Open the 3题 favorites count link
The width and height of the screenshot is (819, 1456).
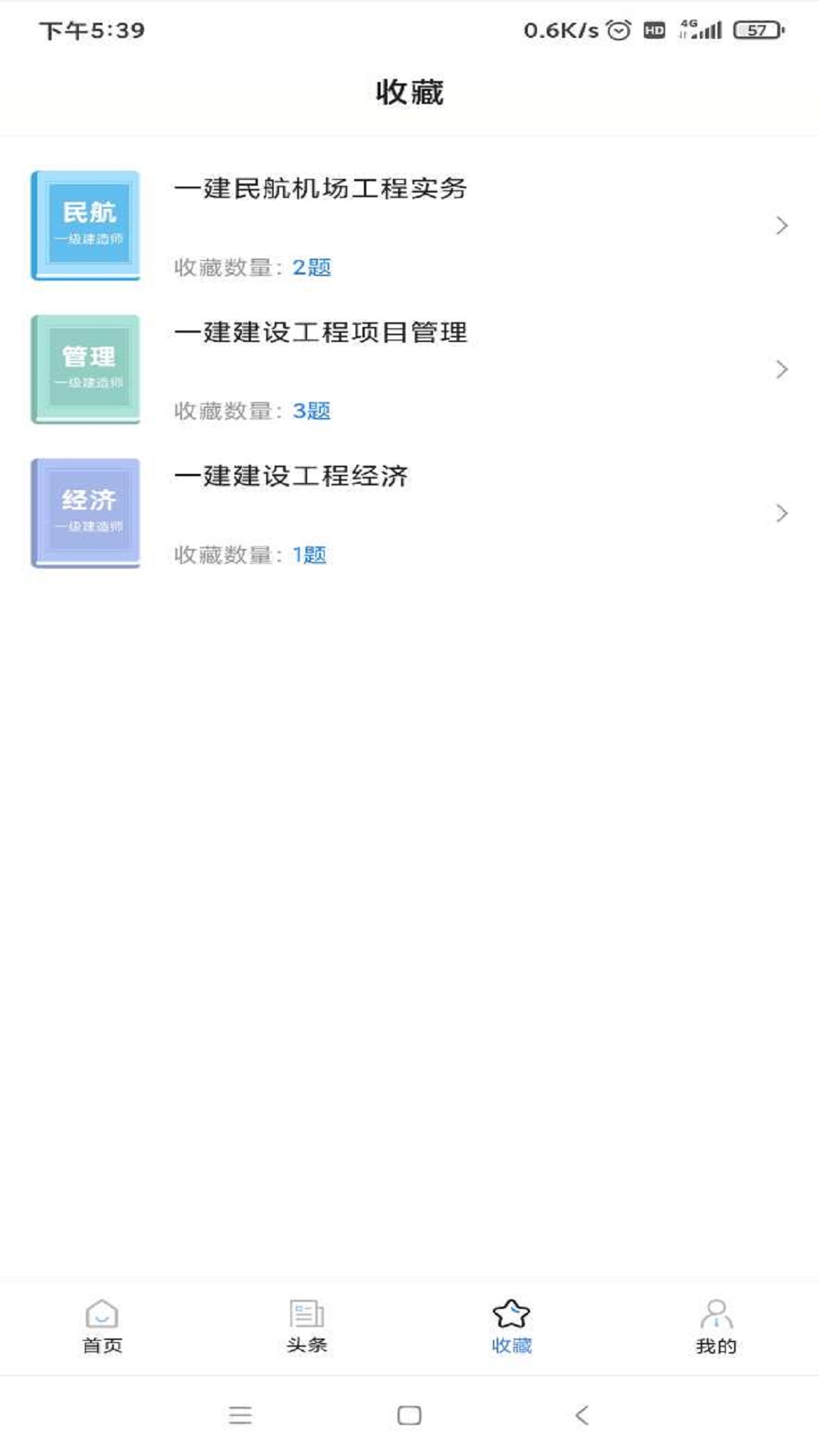[312, 409]
